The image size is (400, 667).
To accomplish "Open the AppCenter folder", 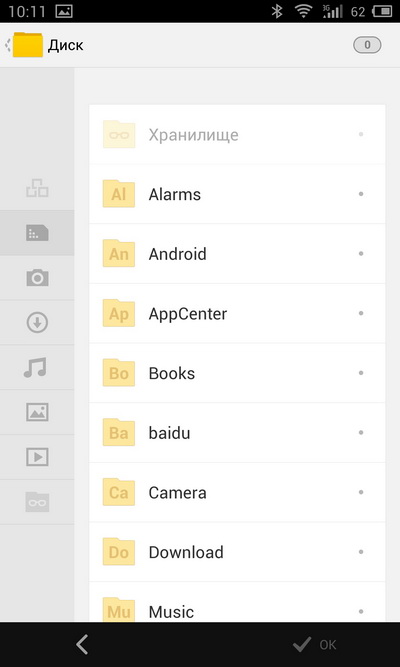I will [x=237, y=314].
